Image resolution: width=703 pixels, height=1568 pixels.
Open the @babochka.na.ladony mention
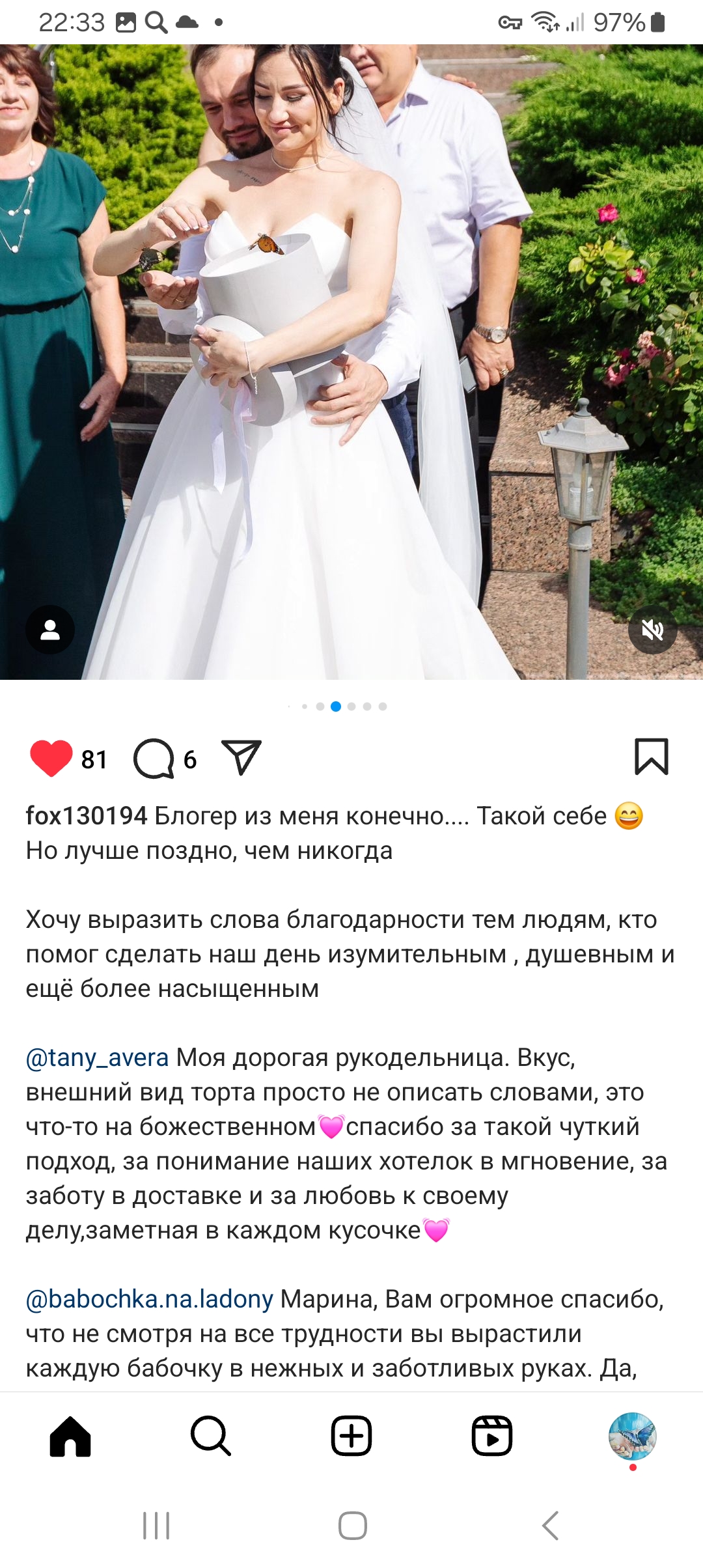pos(150,1299)
